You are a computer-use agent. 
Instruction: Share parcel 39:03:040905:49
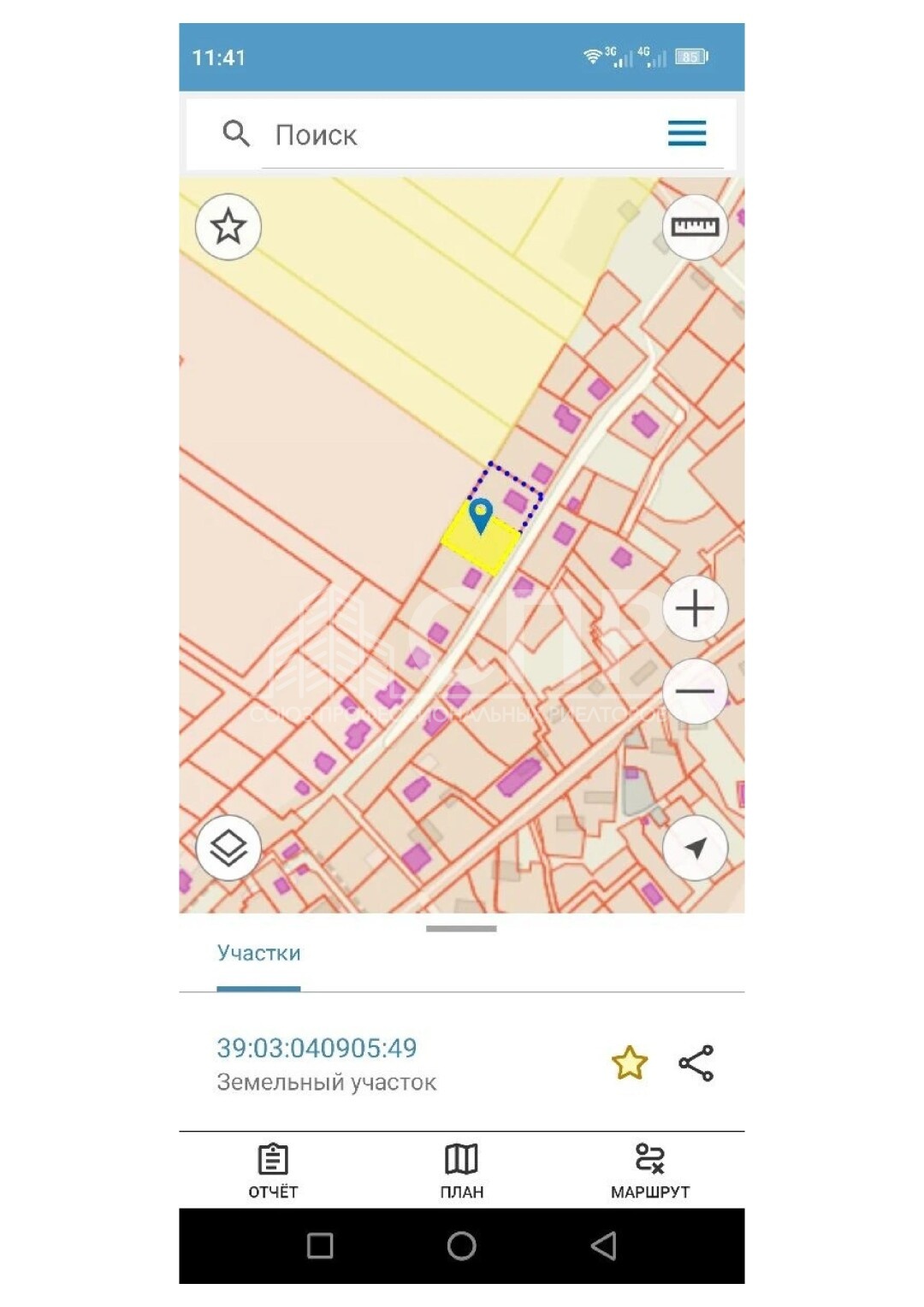pos(696,1063)
